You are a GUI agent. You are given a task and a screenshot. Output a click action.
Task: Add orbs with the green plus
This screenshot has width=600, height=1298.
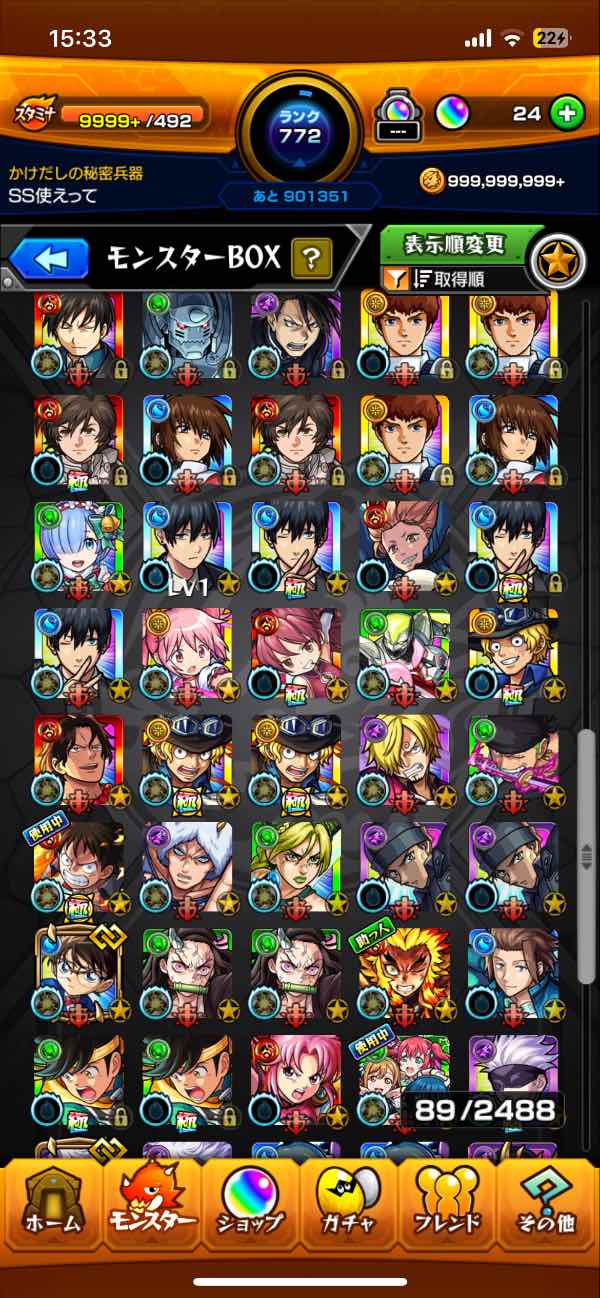click(x=567, y=113)
